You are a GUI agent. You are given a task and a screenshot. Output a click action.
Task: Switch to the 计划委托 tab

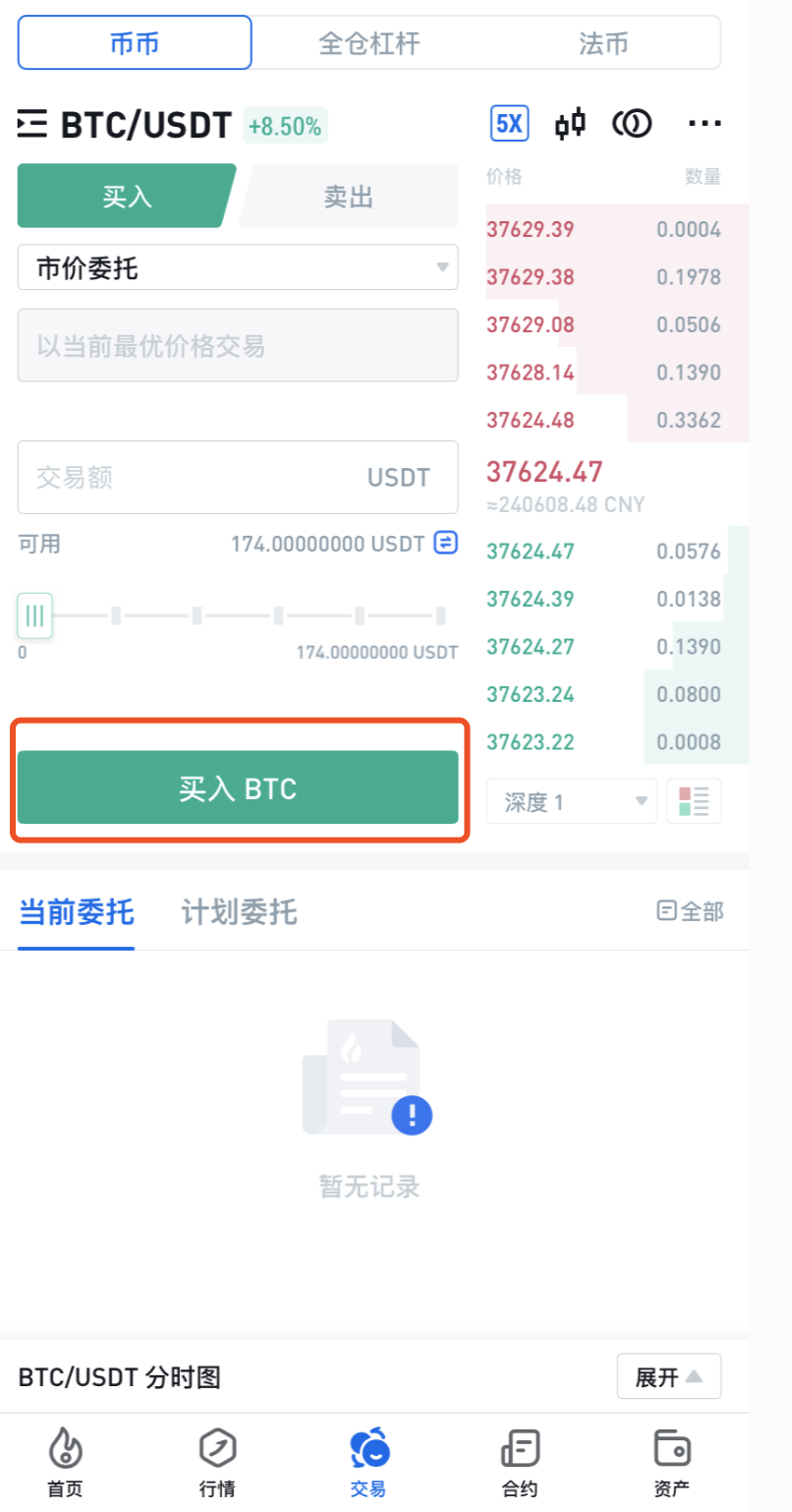coord(239,912)
